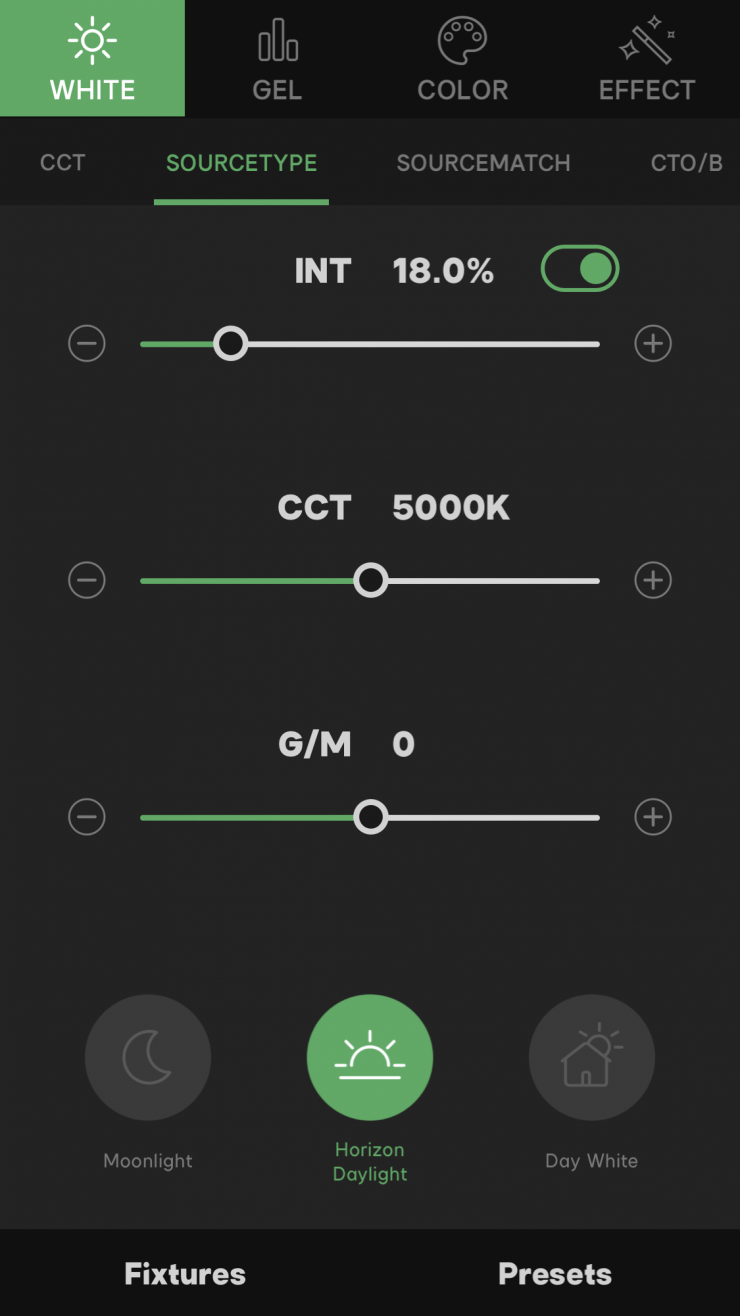The width and height of the screenshot is (740, 1316).
Task: Go to the CTO/B sub-tab
Action: [x=686, y=163]
